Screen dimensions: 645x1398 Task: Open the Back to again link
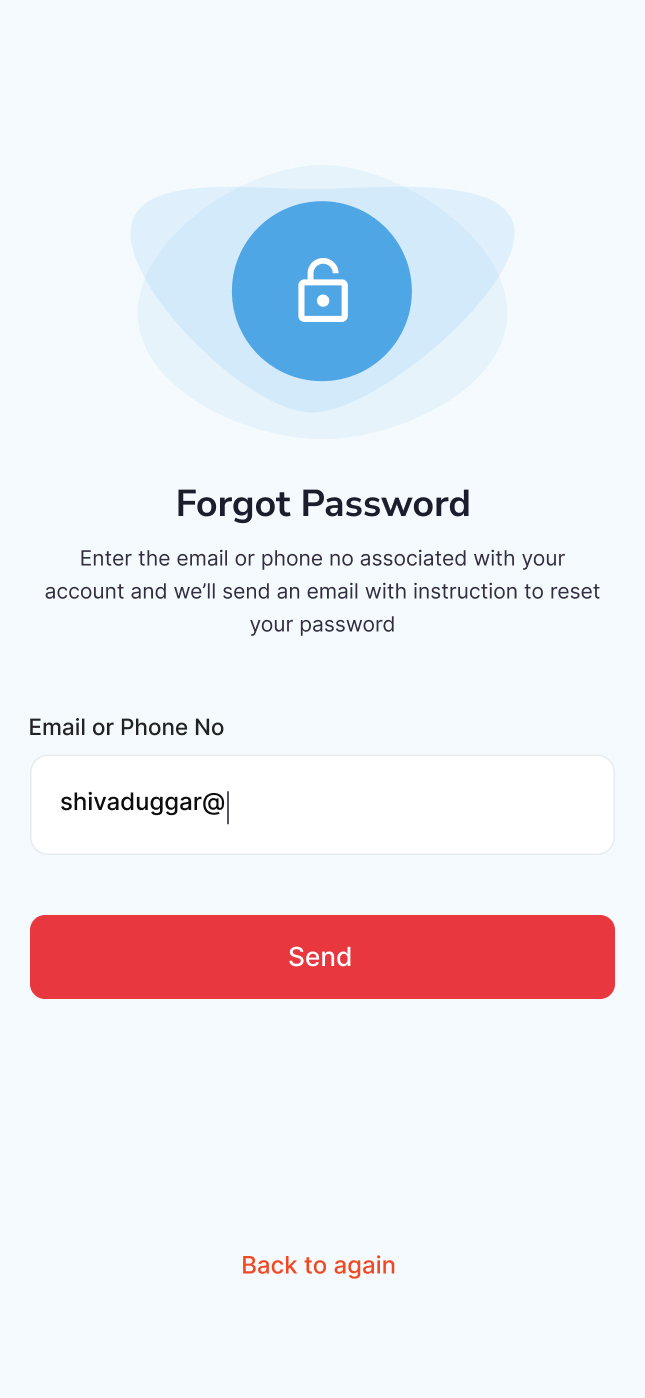pos(319,1265)
